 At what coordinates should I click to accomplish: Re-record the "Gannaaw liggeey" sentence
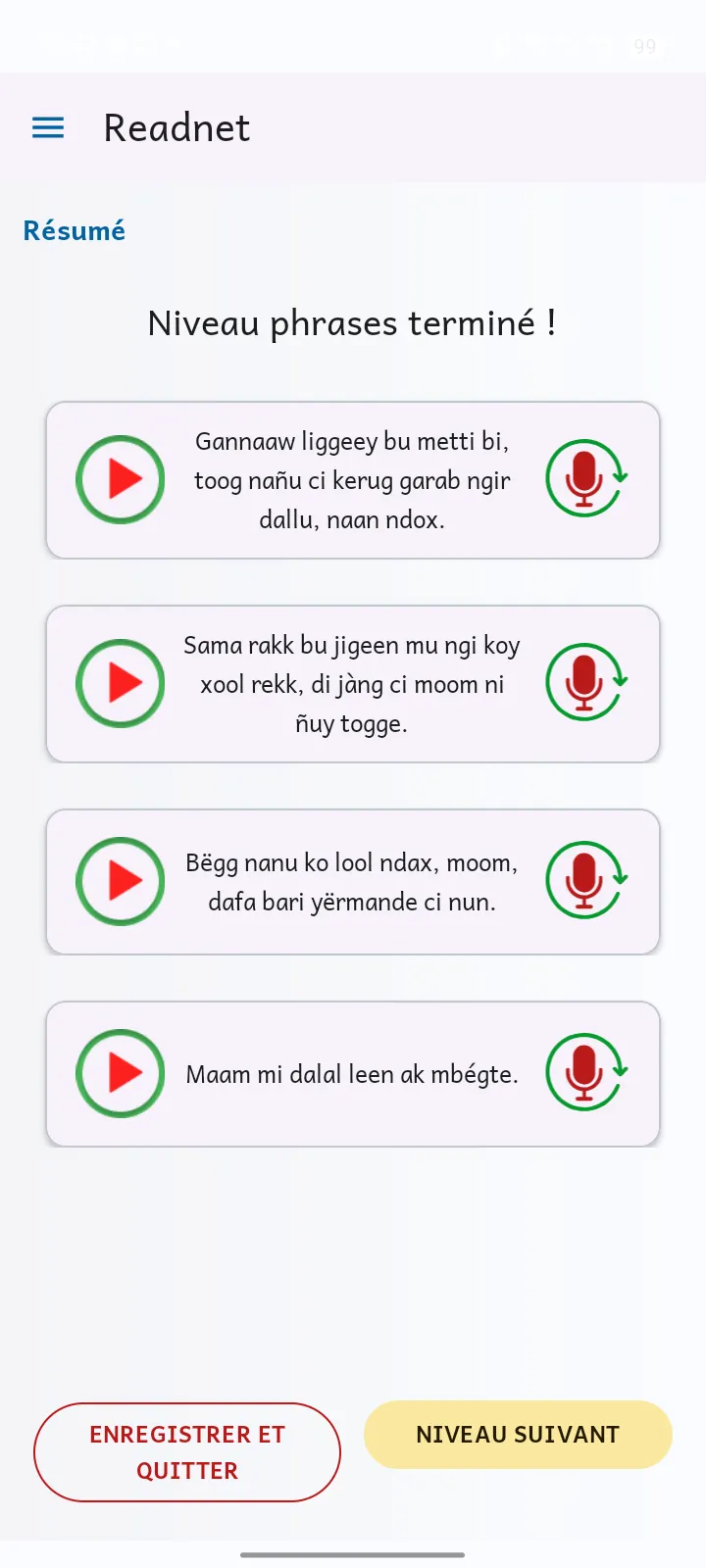[x=585, y=479]
